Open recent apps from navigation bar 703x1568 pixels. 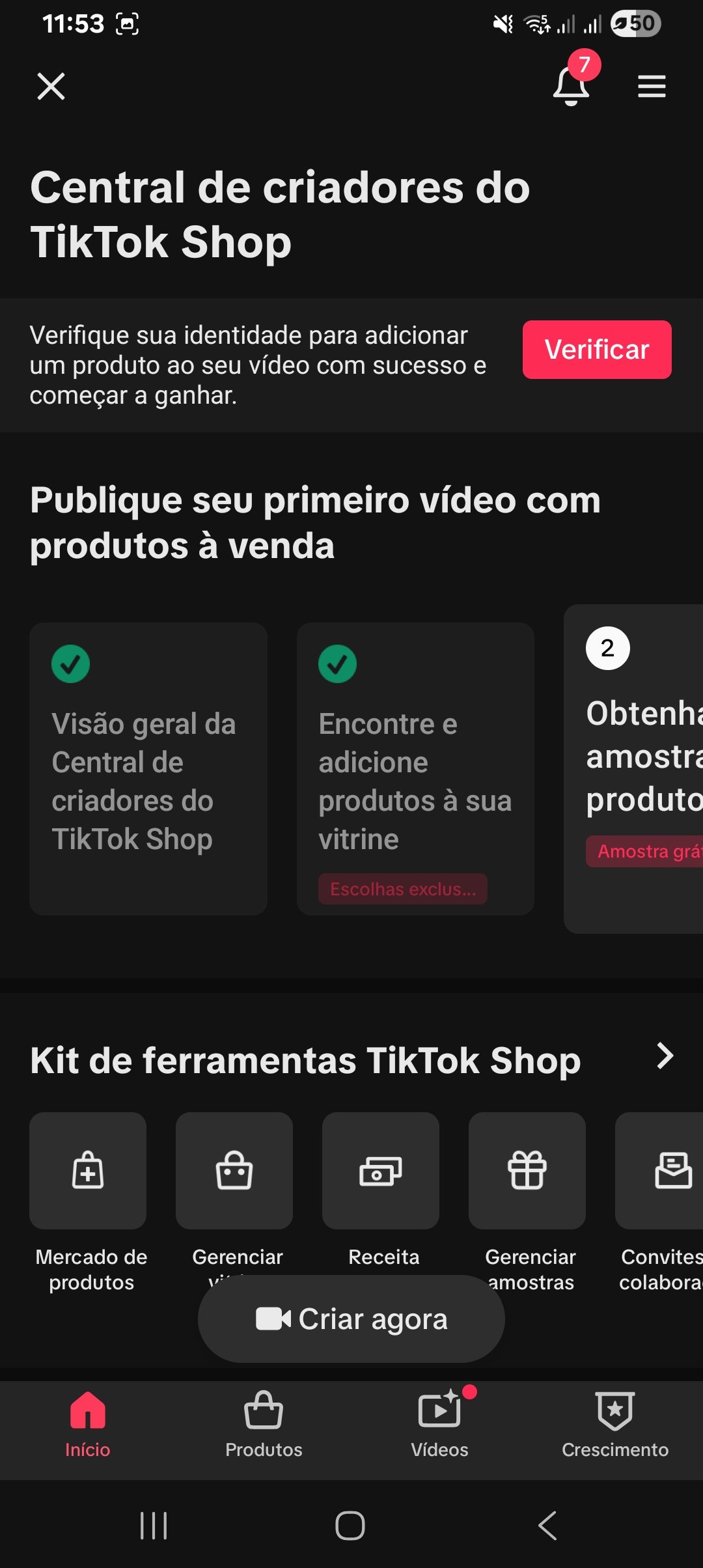tap(154, 1526)
